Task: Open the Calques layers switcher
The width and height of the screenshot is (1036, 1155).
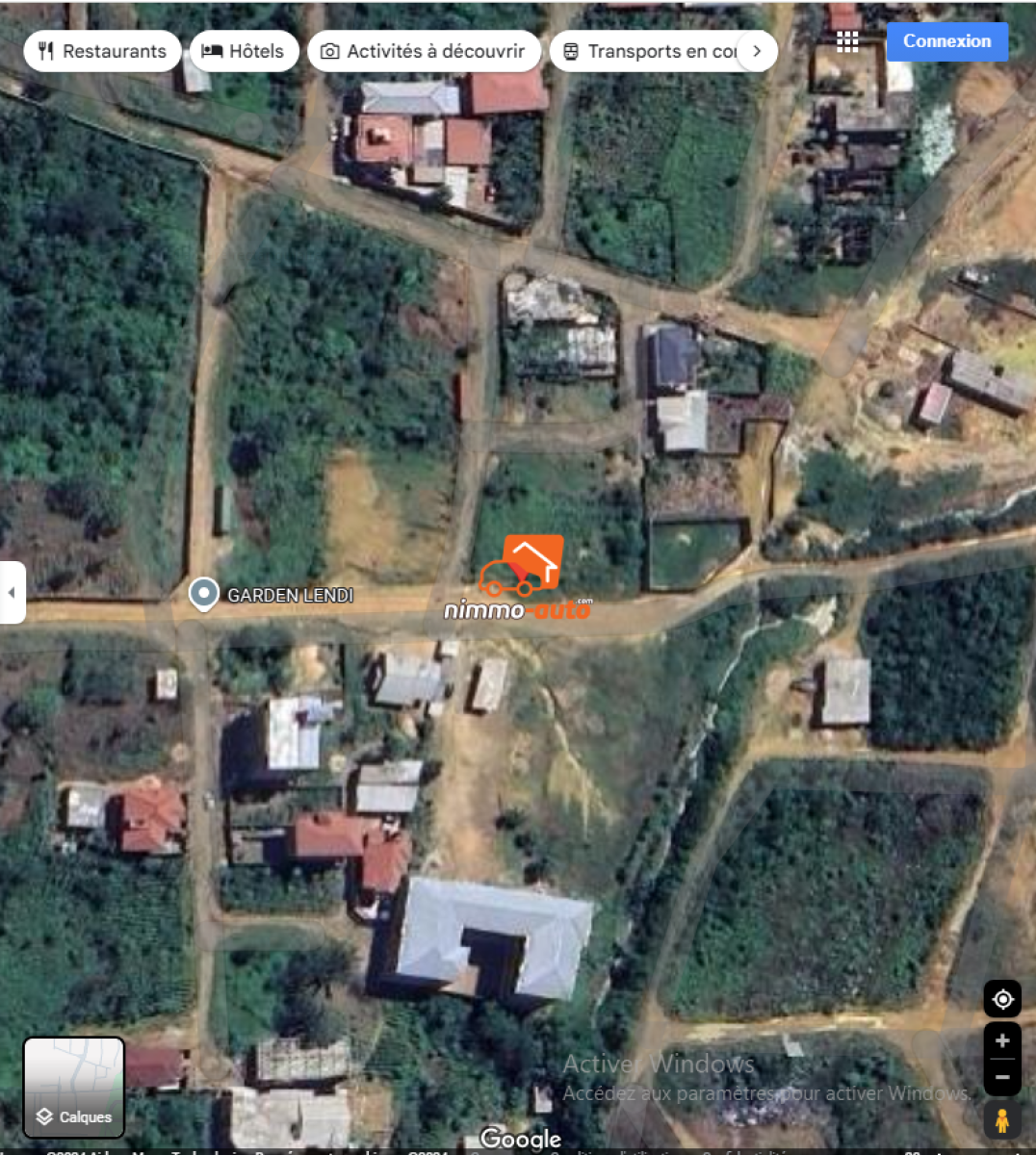Action: point(74,1088)
